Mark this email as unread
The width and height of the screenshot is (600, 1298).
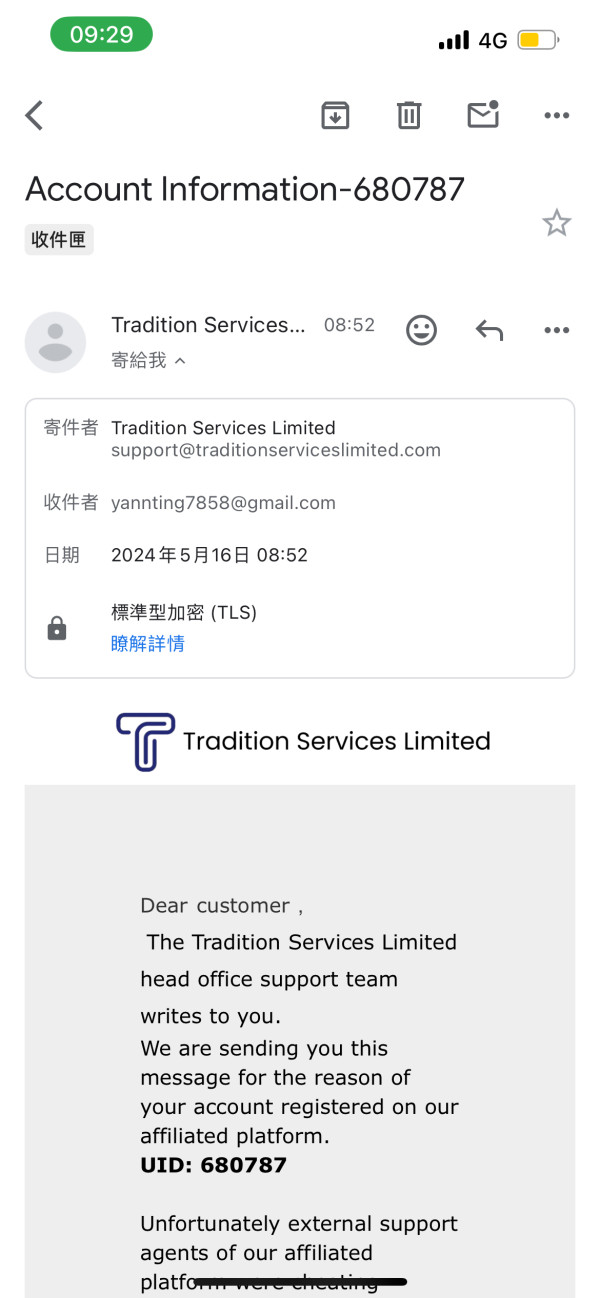[483, 115]
